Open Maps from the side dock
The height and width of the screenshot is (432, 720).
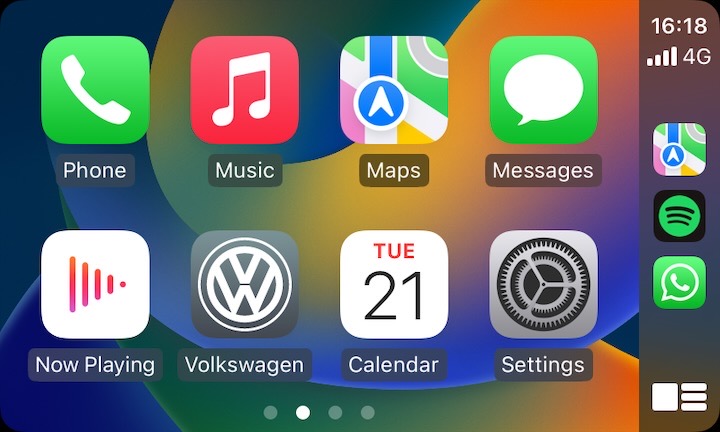click(x=679, y=149)
